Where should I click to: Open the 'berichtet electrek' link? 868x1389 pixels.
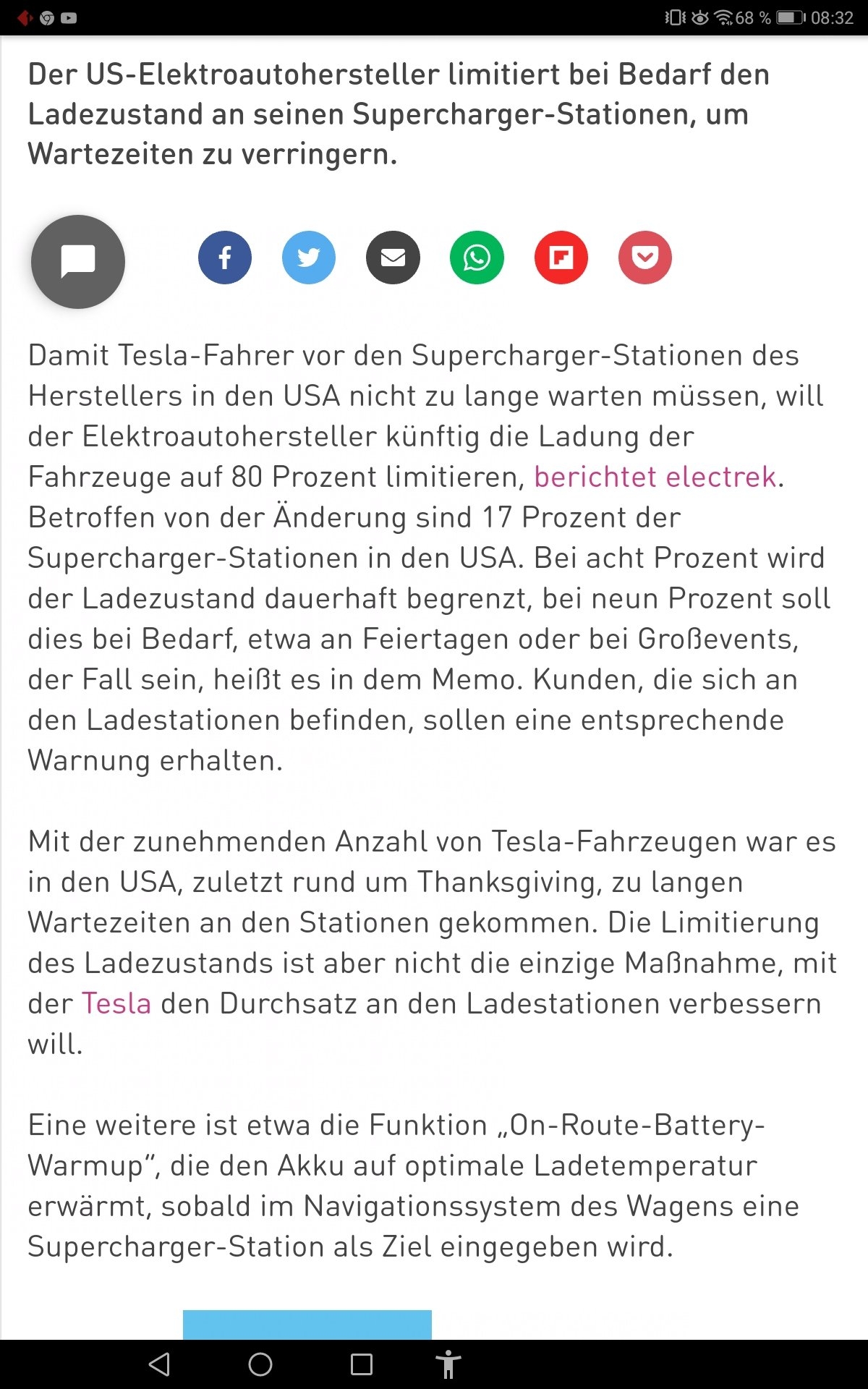tap(655, 477)
